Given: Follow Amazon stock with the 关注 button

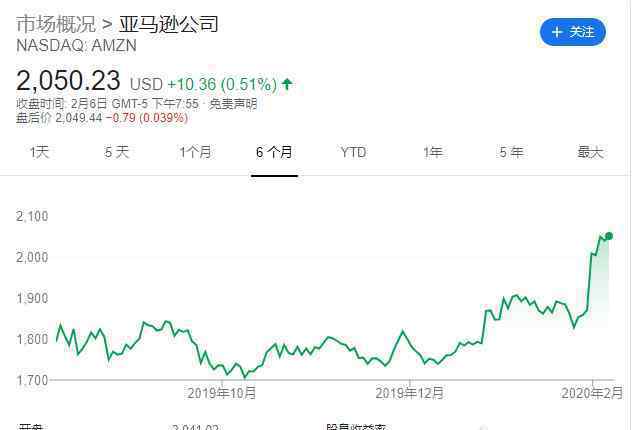Looking at the screenshot, I should (572, 32).
